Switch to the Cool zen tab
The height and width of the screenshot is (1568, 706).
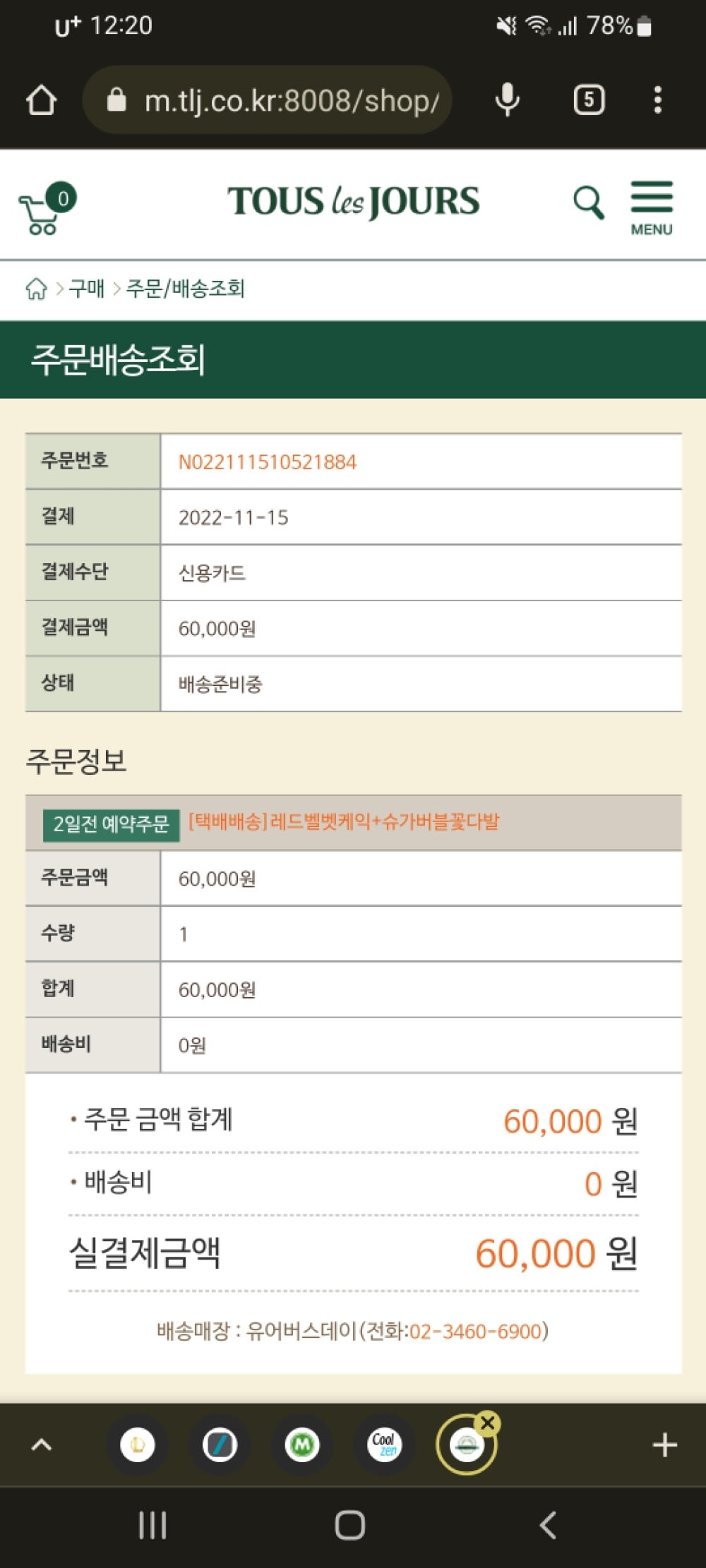tap(384, 1445)
